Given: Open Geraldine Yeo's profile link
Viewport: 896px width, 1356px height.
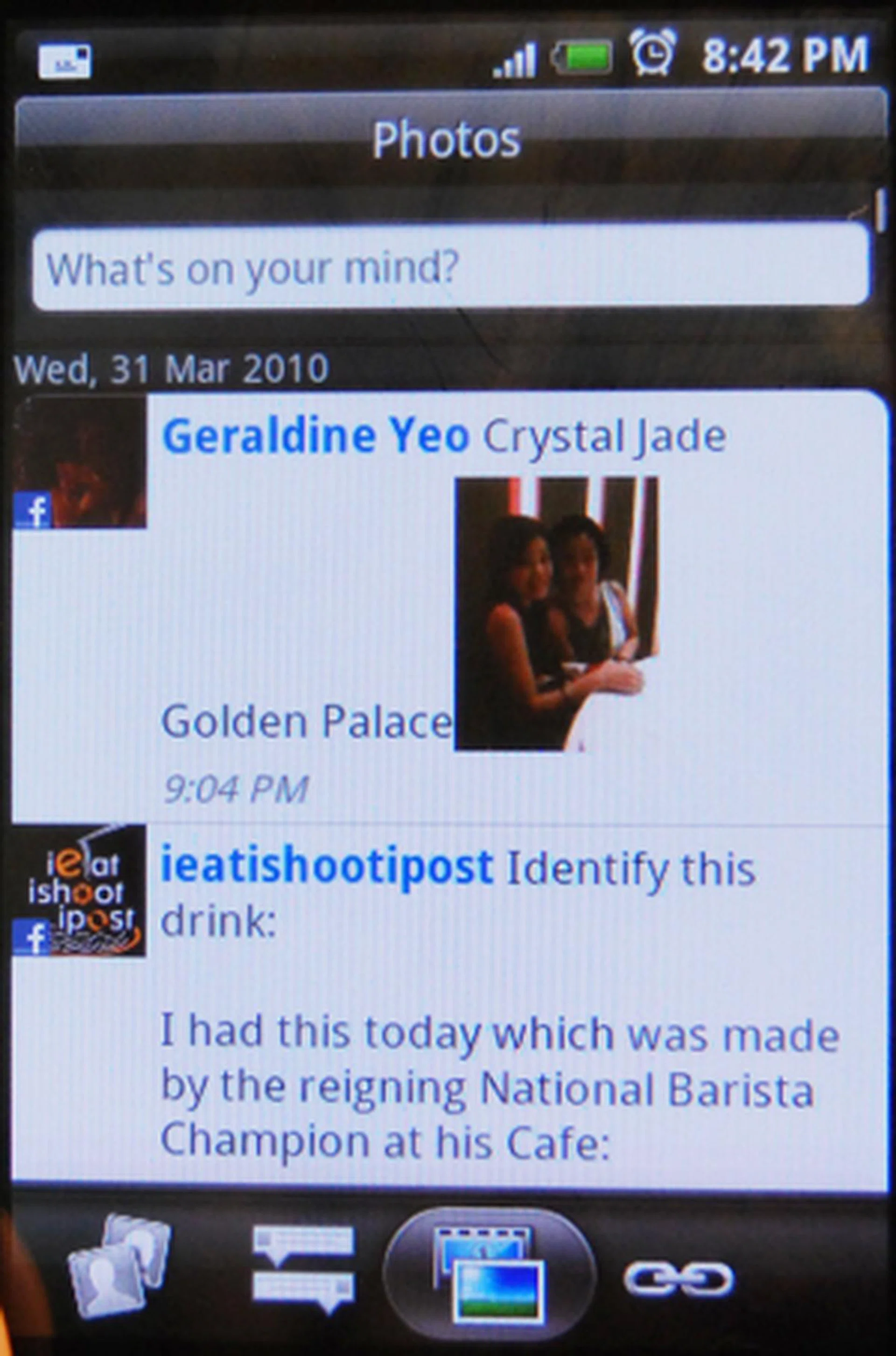Looking at the screenshot, I should (315, 435).
